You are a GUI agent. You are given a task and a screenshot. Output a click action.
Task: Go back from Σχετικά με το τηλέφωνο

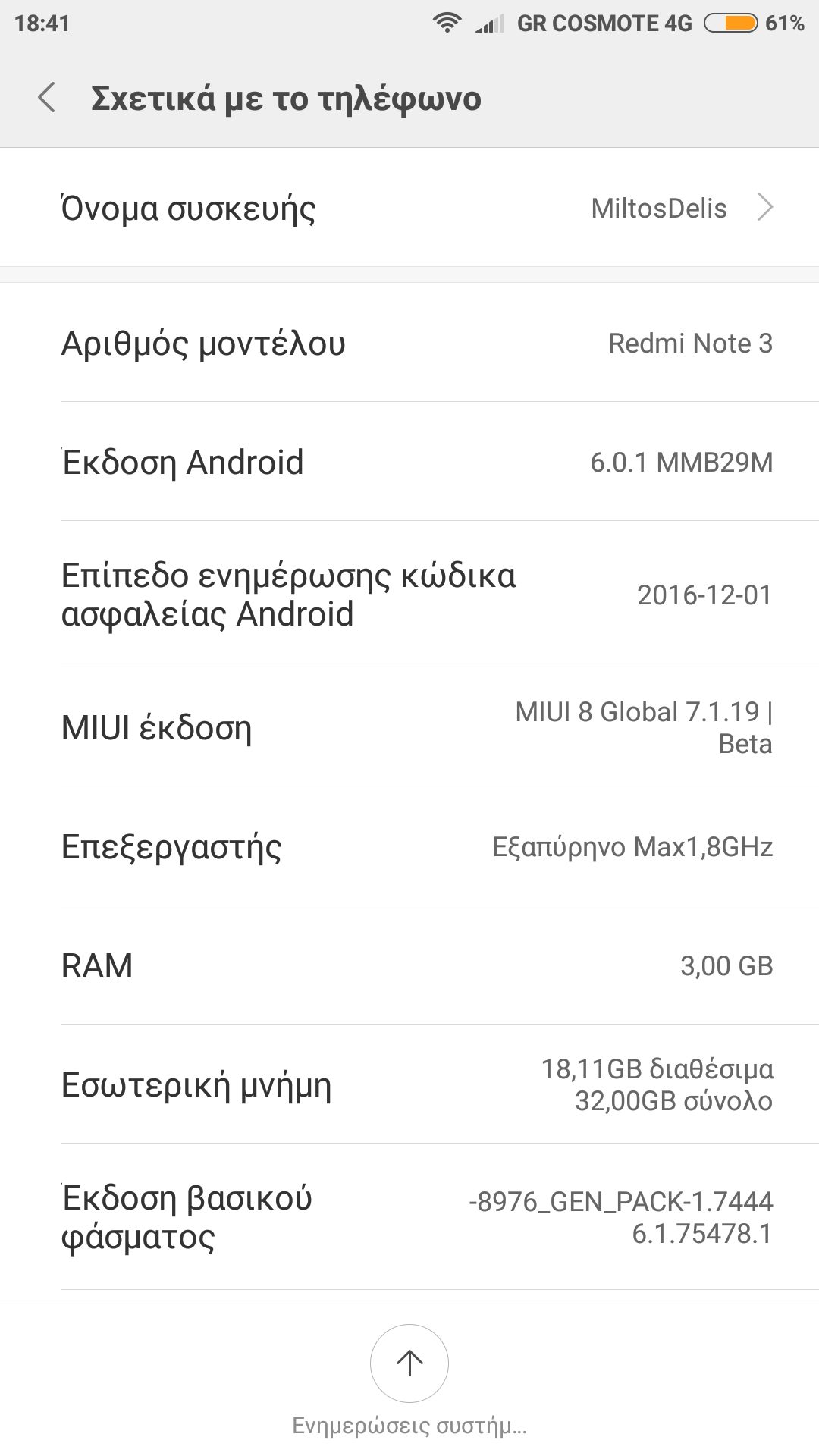click(x=47, y=98)
